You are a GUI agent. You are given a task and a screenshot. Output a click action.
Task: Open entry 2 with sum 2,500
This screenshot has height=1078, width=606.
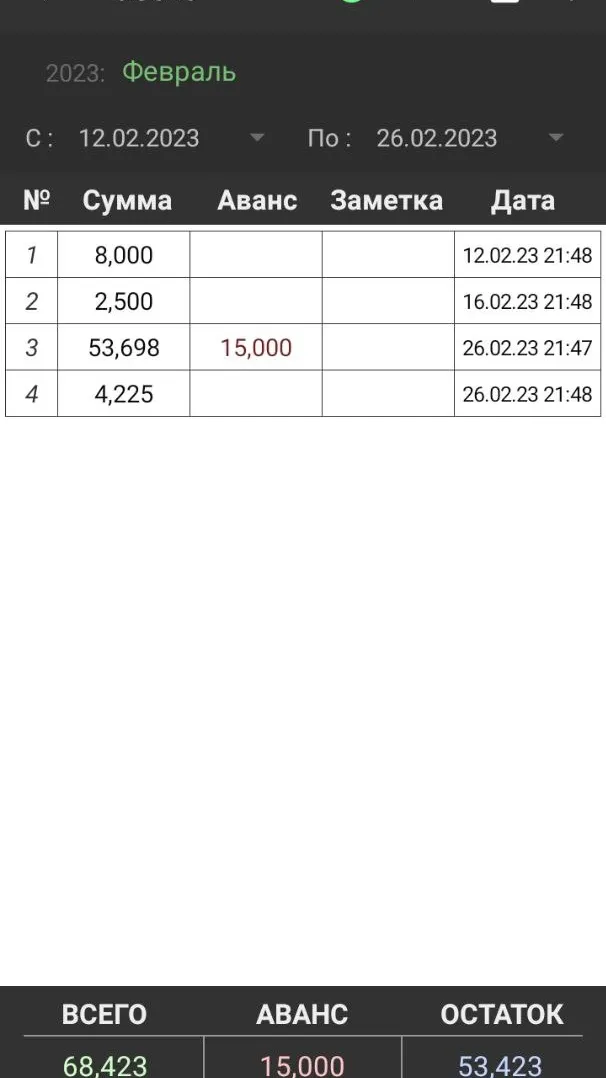point(124,301)
